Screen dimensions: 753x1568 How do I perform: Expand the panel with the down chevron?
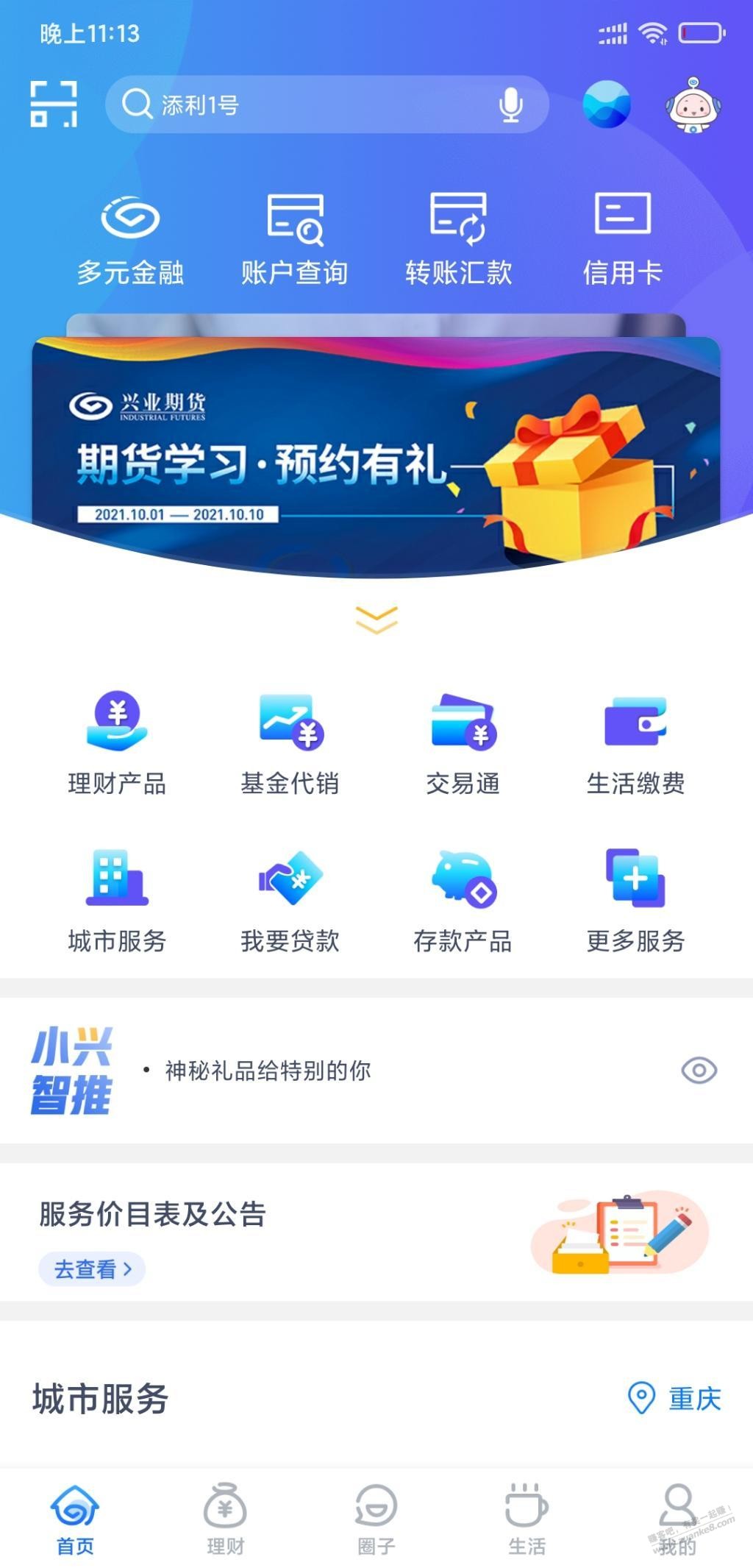click(376, 619)
